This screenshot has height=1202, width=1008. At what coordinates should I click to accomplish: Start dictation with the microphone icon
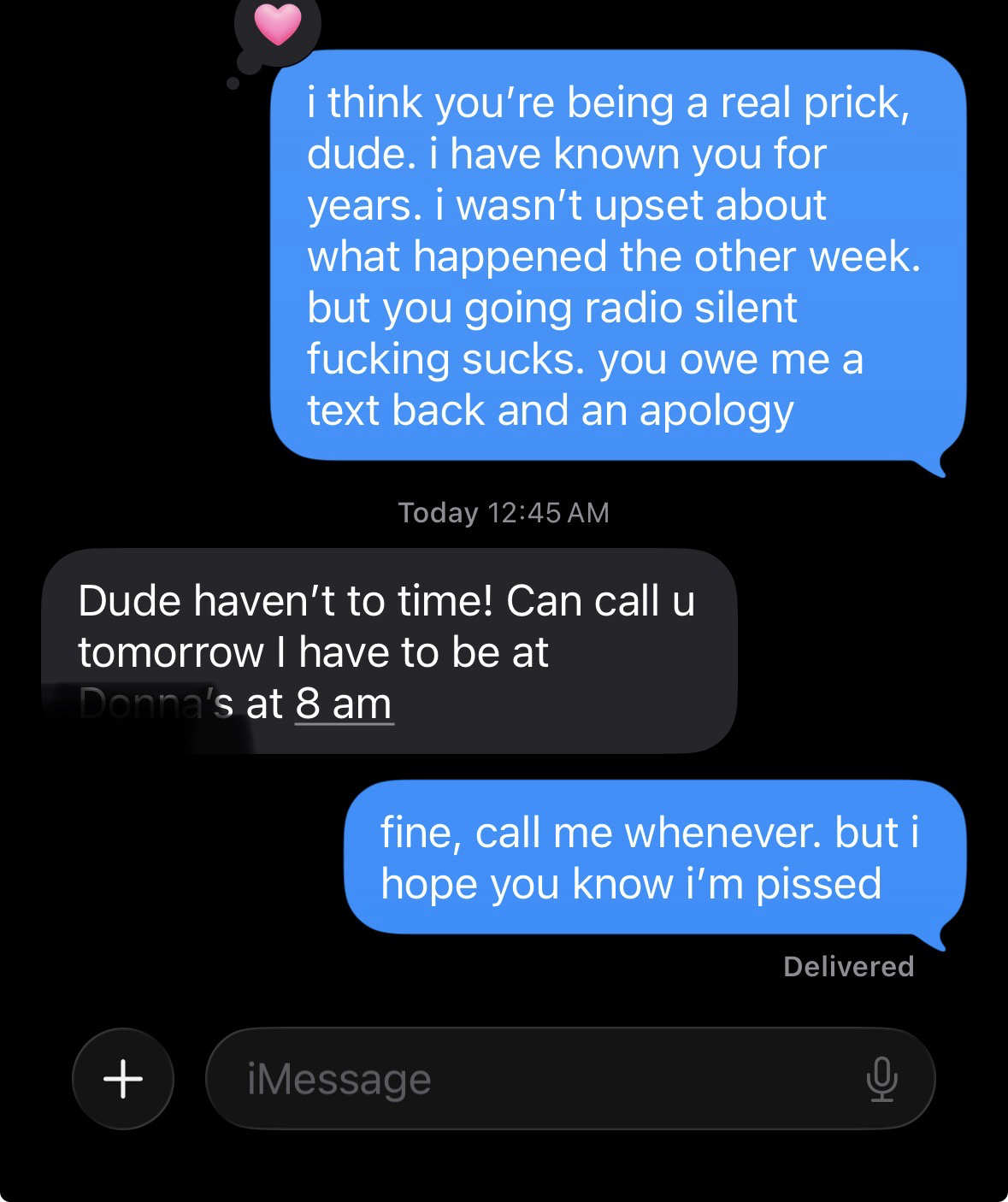(x=881, y=1078)
